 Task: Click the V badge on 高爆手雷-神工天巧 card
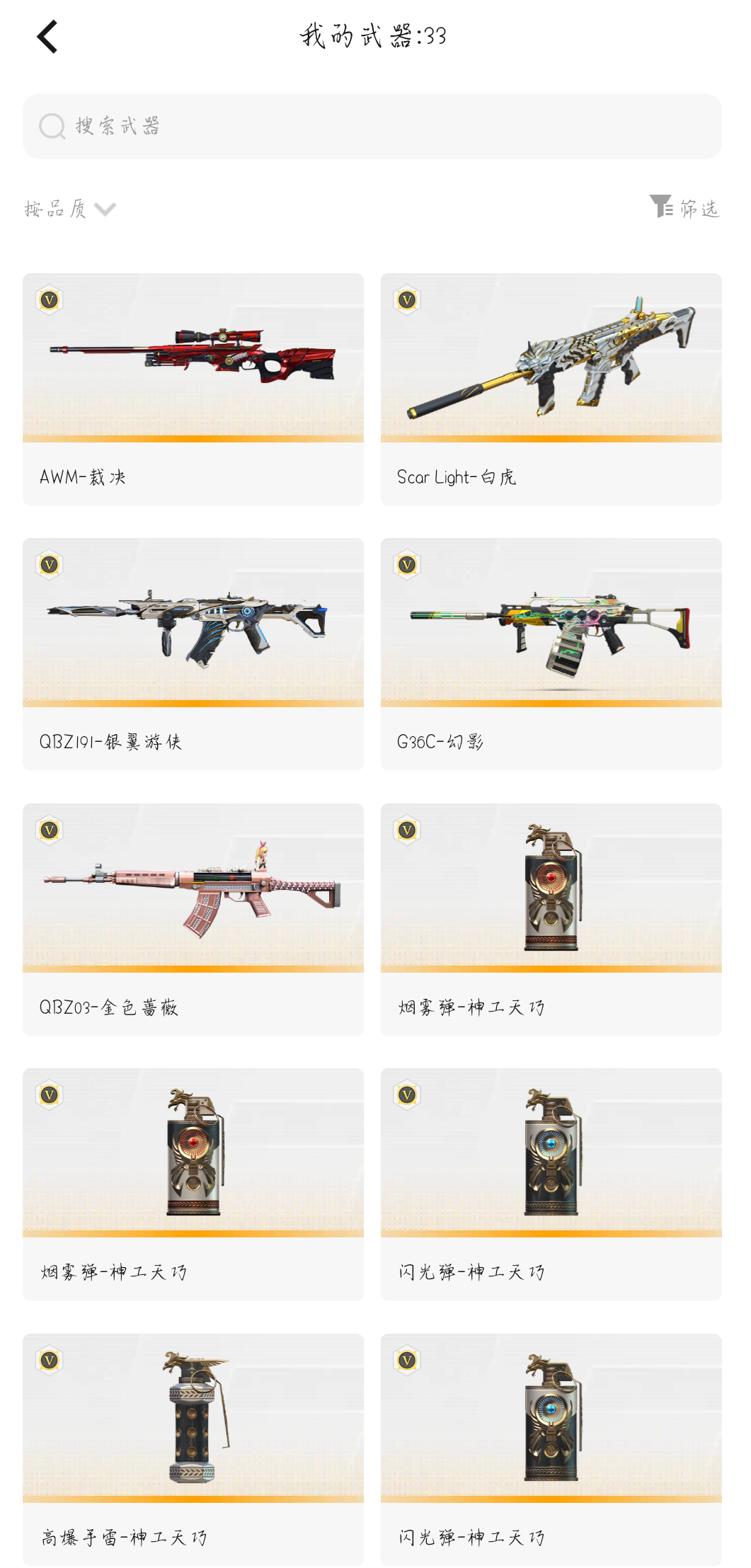[50, 1359]
